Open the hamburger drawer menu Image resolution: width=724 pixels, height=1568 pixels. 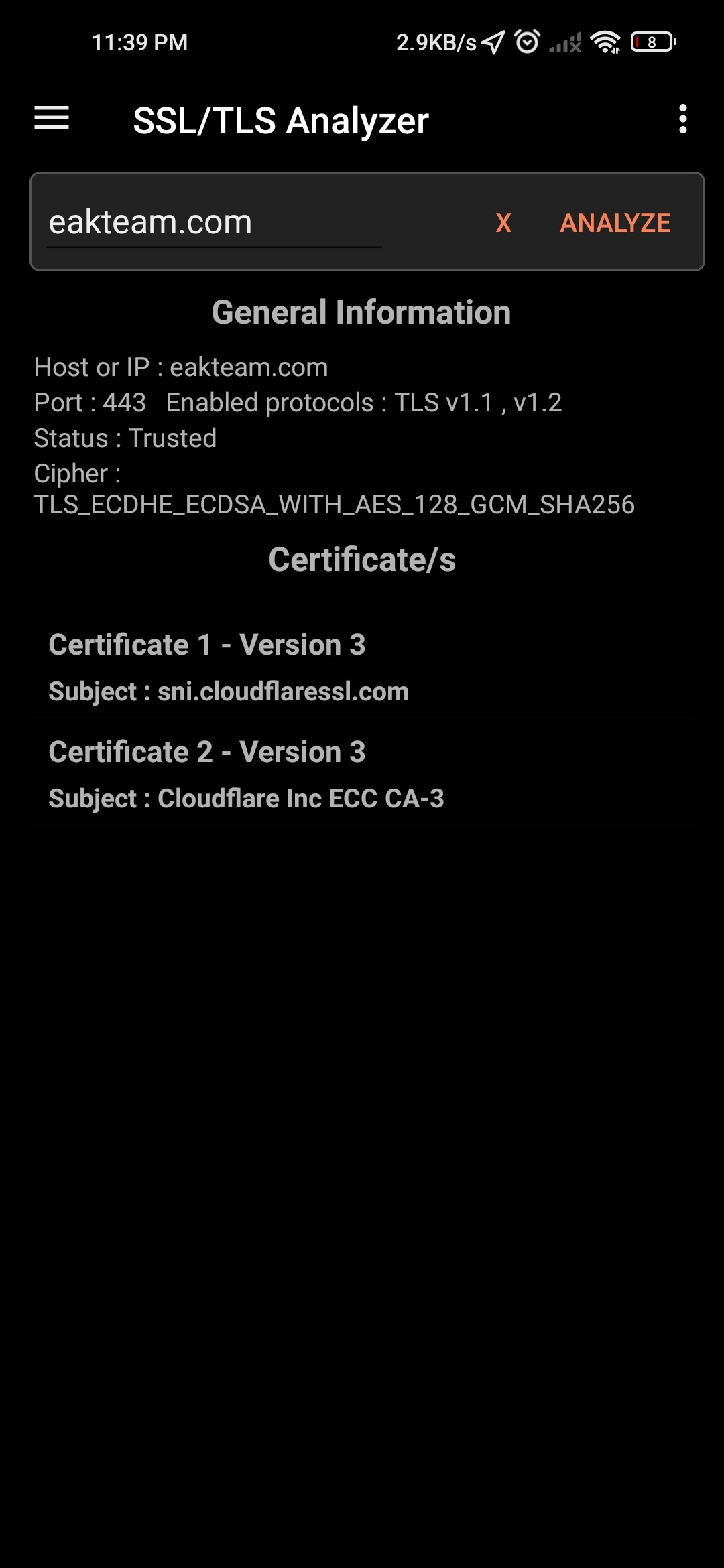52,119
